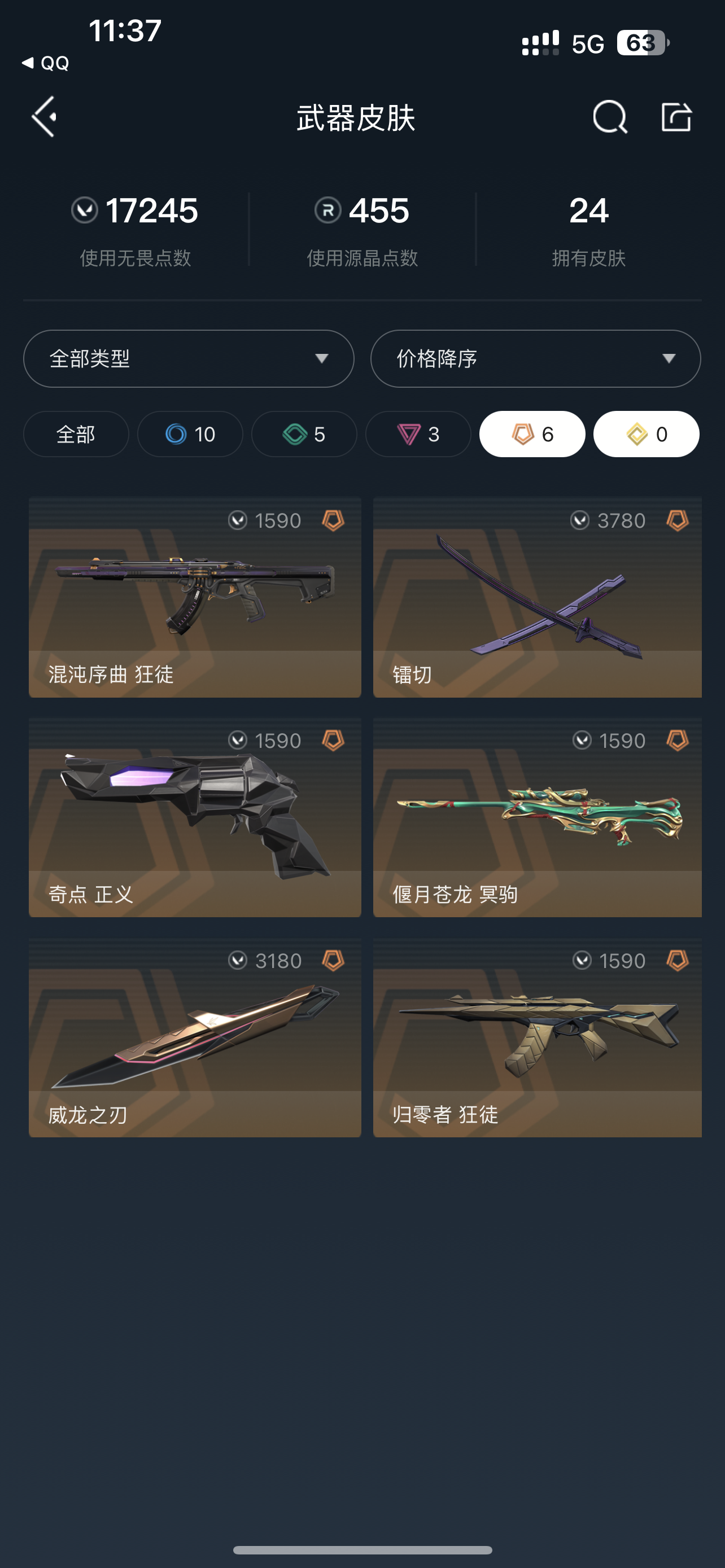The height and width of the screenshot is (1568, 725).
Task: Open the 威龙之刃 skin card
Action: click(x=195, y=1038)
